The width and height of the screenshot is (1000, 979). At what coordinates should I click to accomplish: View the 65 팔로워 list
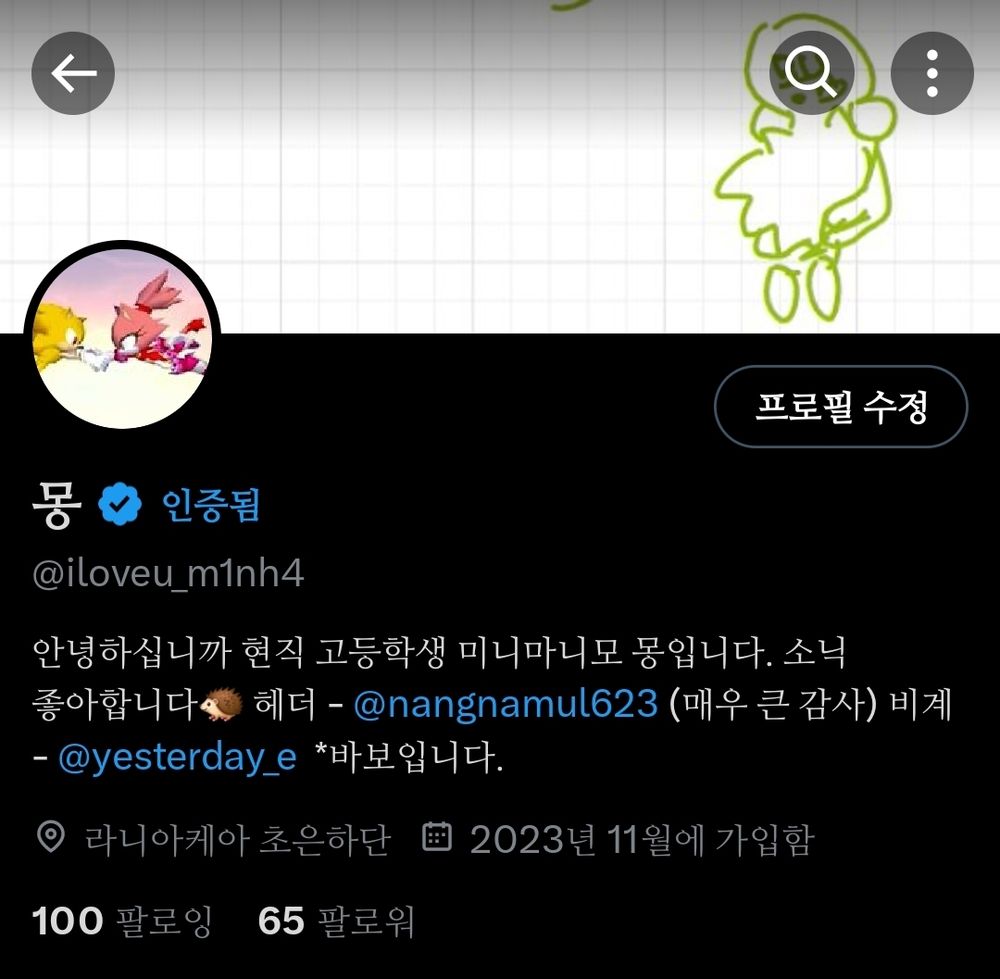336,920
